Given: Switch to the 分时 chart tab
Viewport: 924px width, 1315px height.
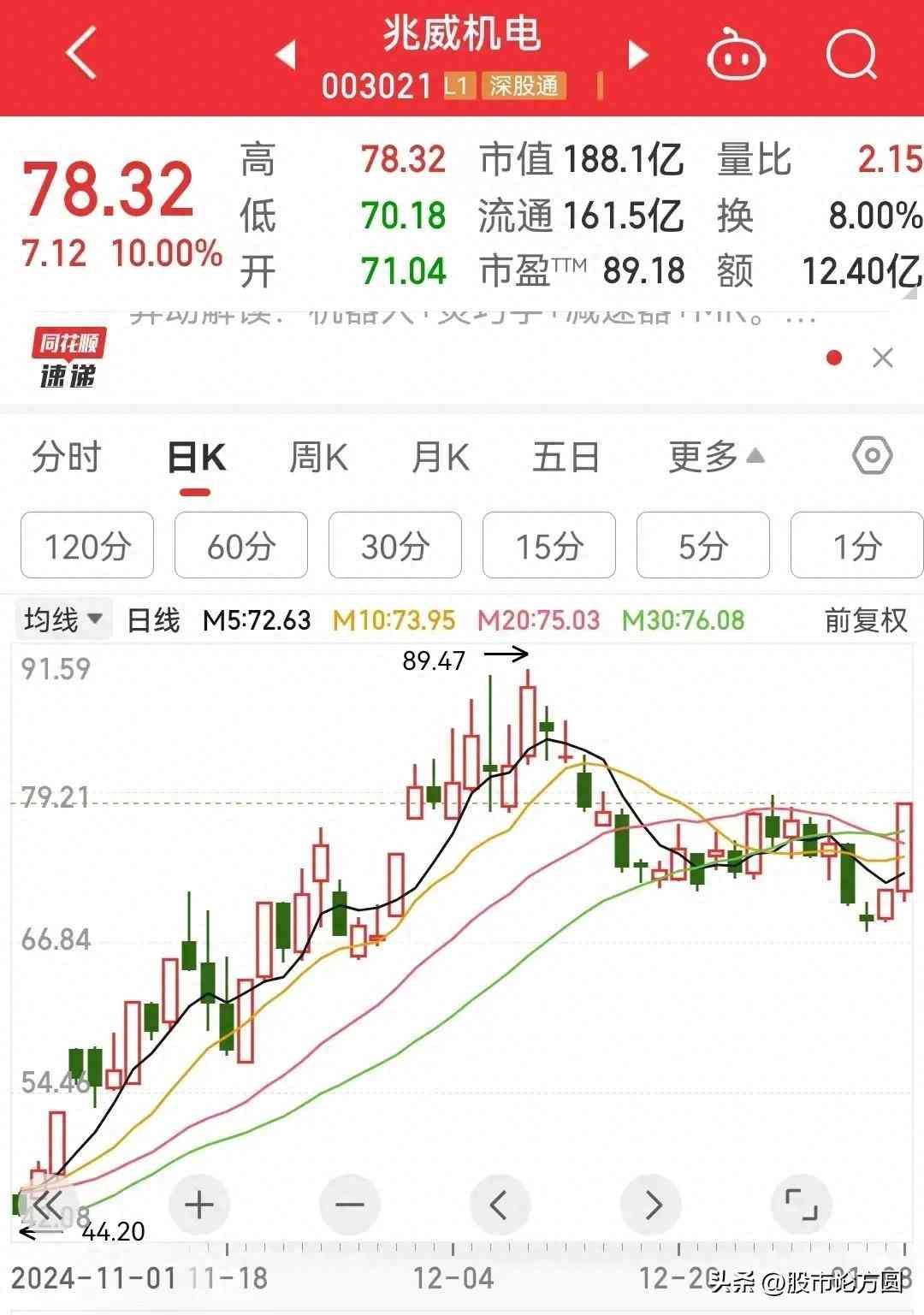Looking at the screenshot, I should click(67, 458).
